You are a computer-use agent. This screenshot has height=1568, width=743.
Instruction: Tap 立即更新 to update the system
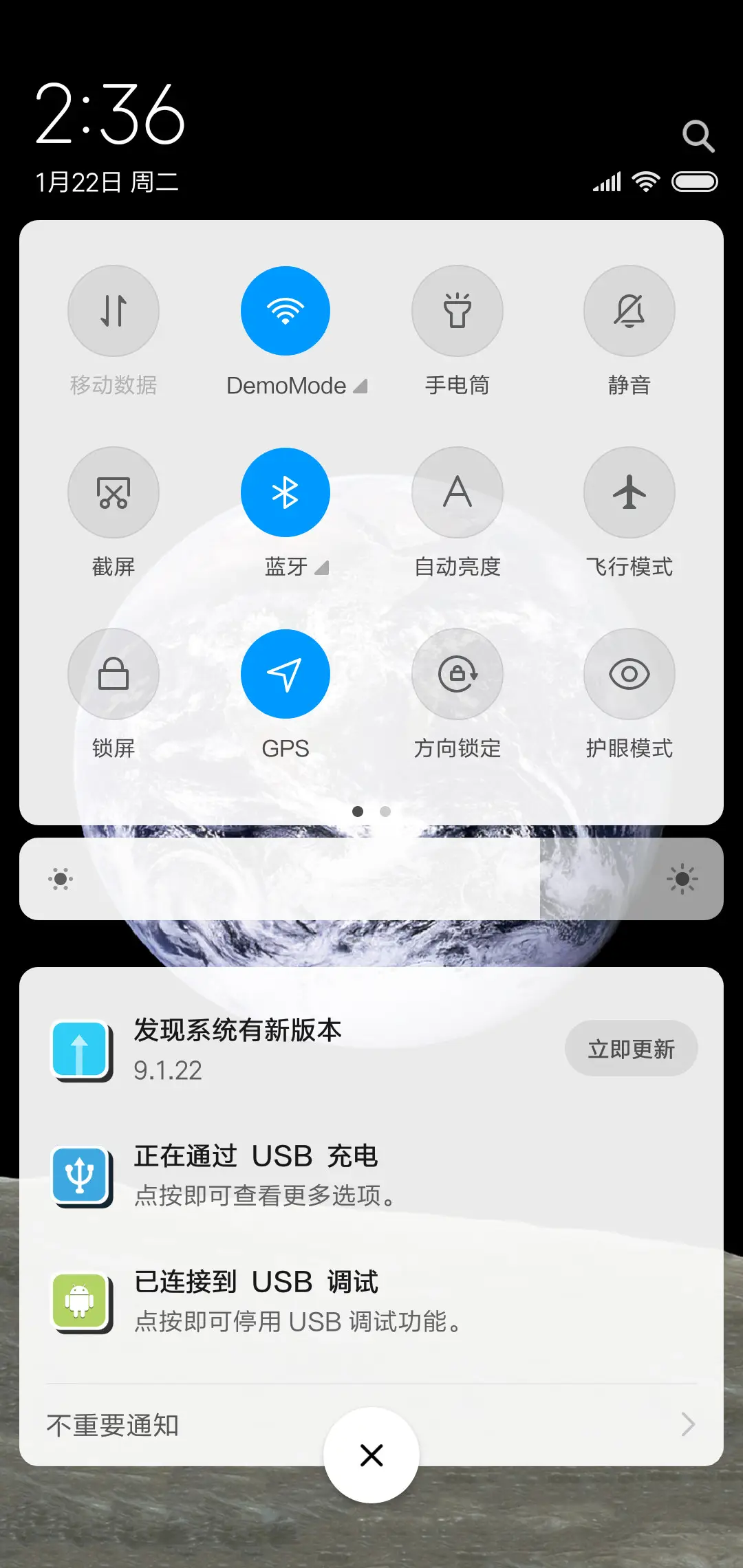(631, 1048)
